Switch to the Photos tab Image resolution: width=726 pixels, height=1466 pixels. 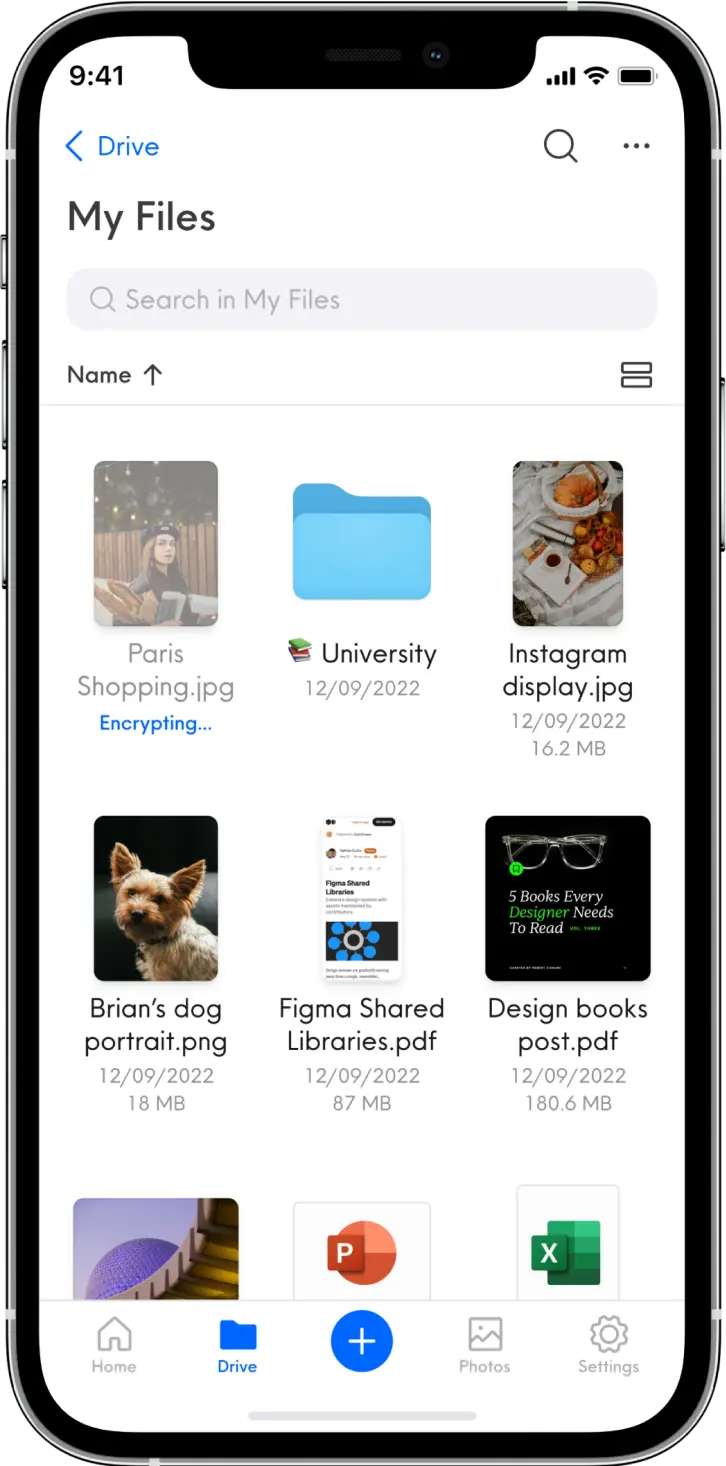click(485, 1345)
